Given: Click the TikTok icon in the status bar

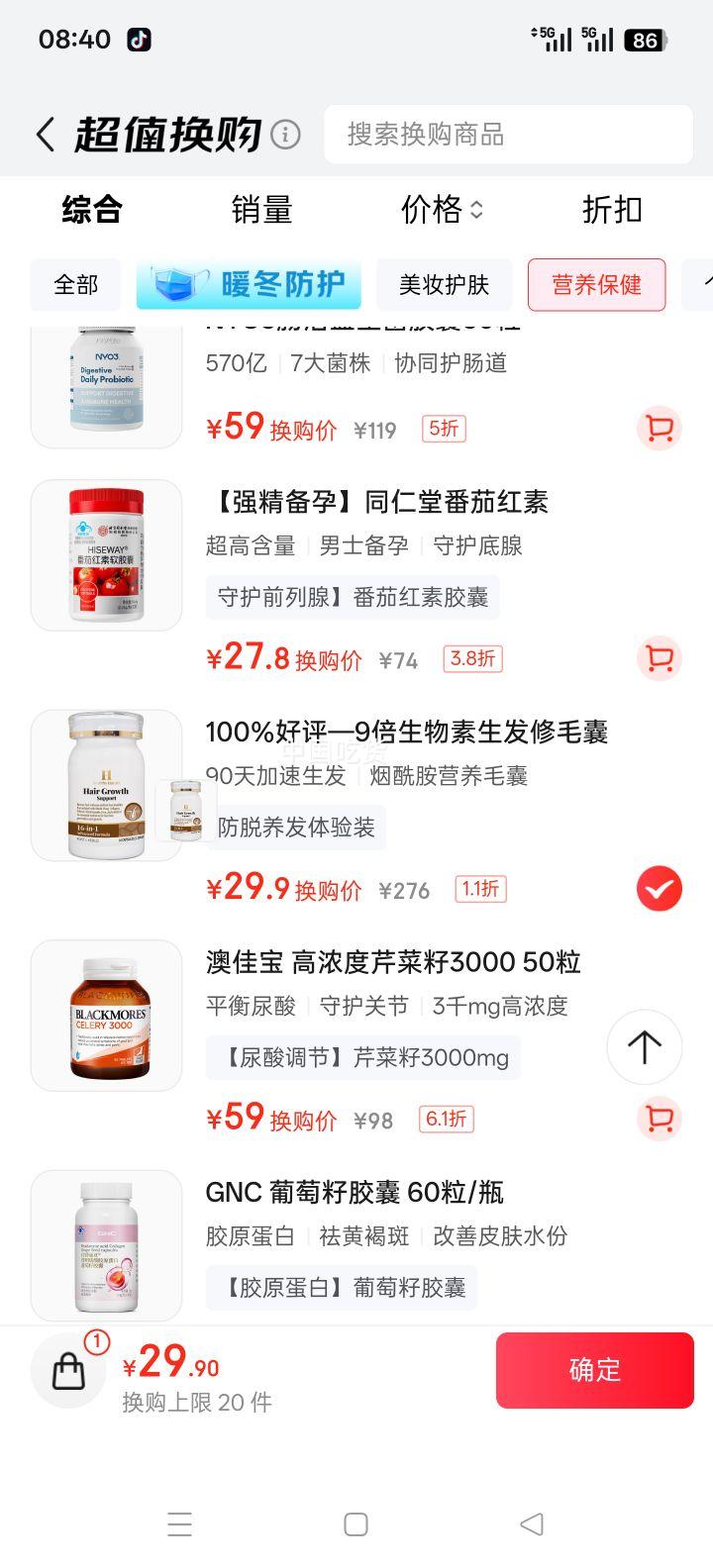Looking at the screenshot, I should pos(138,41).
